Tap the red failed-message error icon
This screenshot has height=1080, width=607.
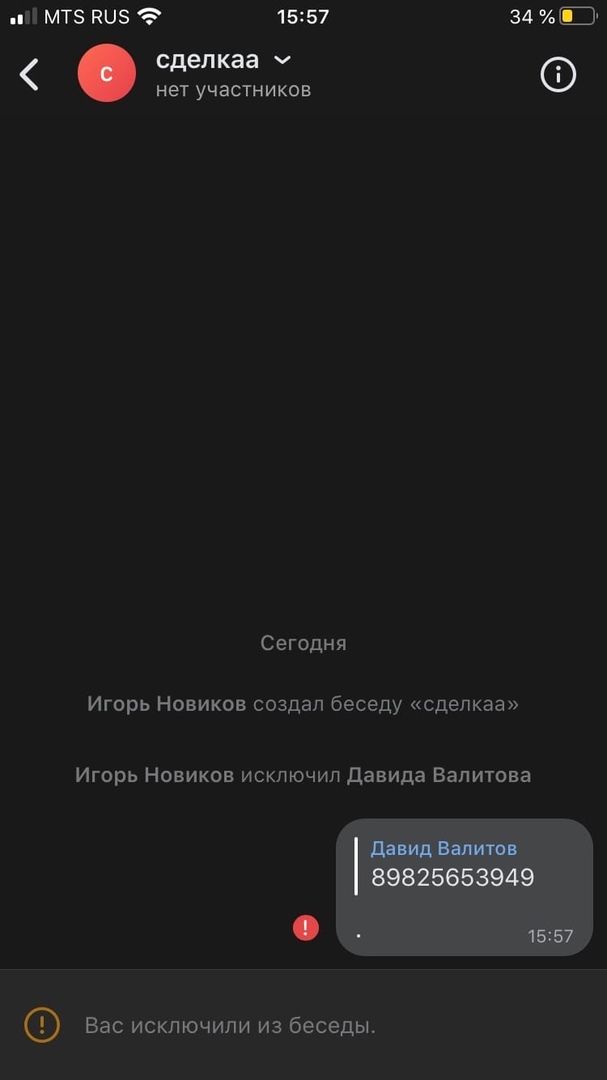305,928
